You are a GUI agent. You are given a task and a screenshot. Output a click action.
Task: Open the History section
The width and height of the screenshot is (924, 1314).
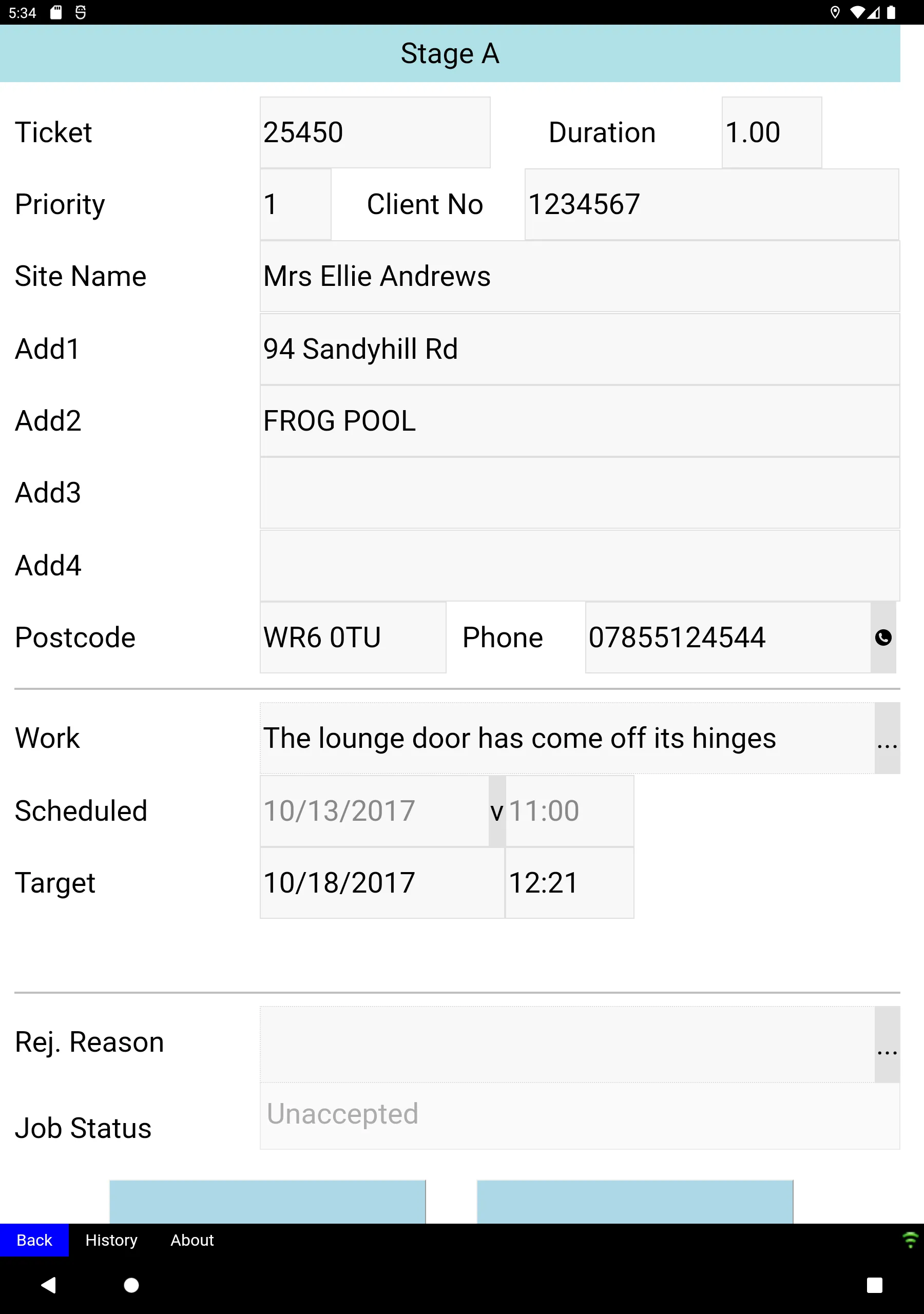[x=111, y=1240]
